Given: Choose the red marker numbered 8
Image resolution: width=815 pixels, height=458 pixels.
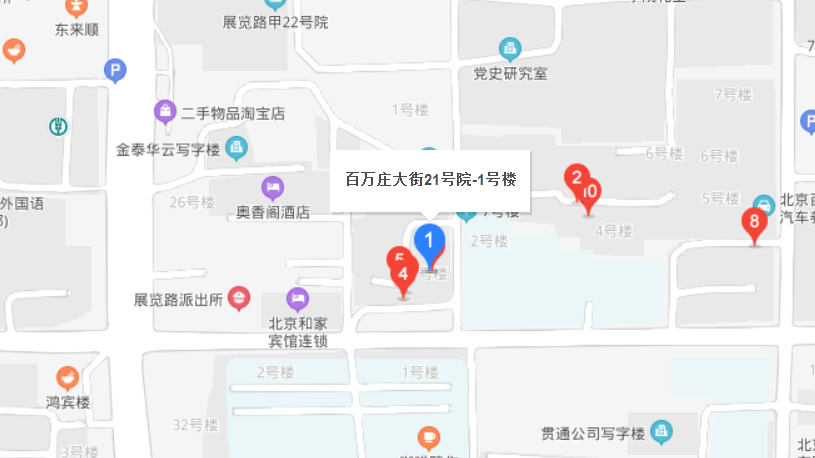Looking at the screenshot, I should coord(754,223).
